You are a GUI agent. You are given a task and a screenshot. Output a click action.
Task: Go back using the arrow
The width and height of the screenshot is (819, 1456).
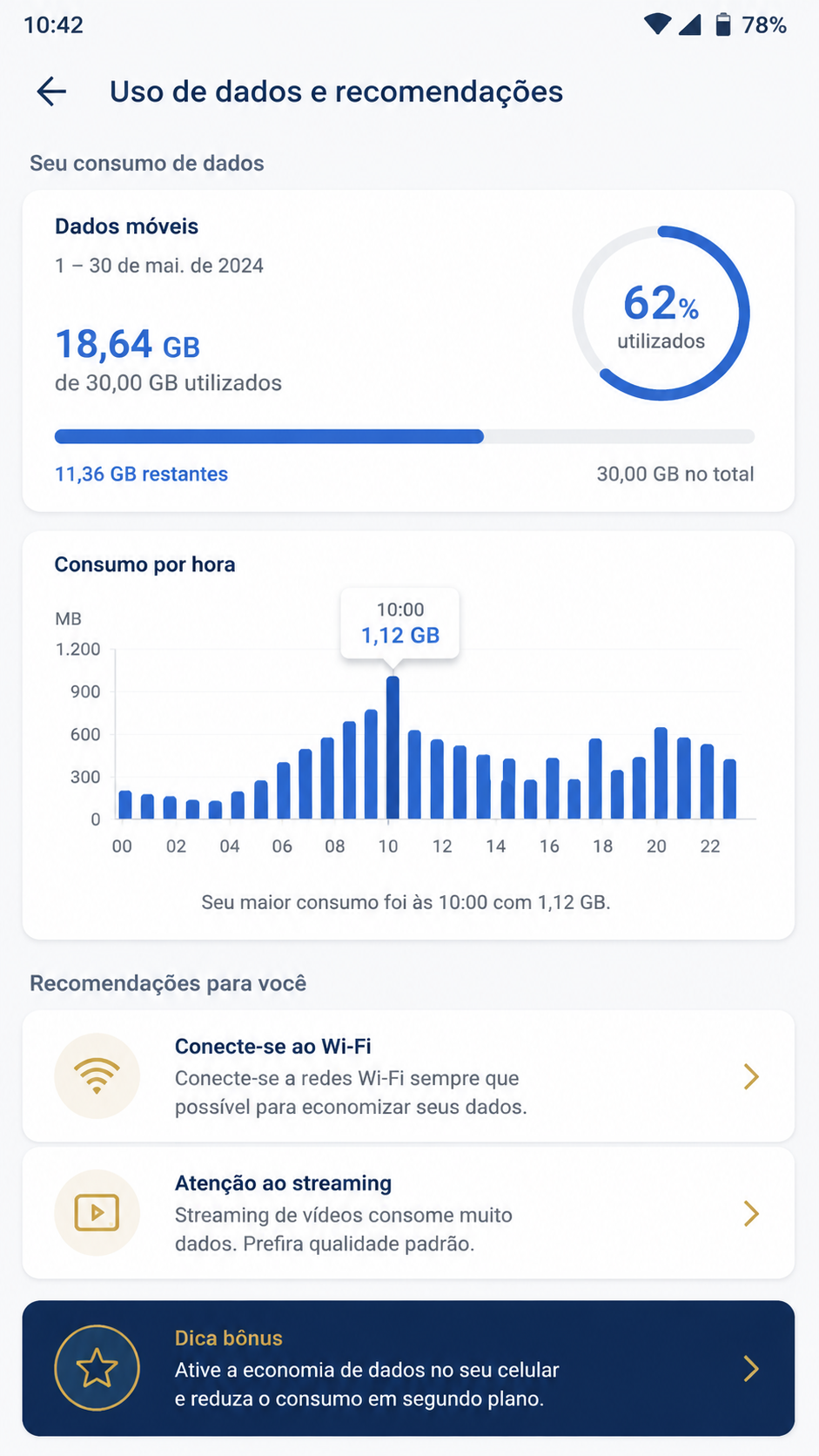pos(52,91)
